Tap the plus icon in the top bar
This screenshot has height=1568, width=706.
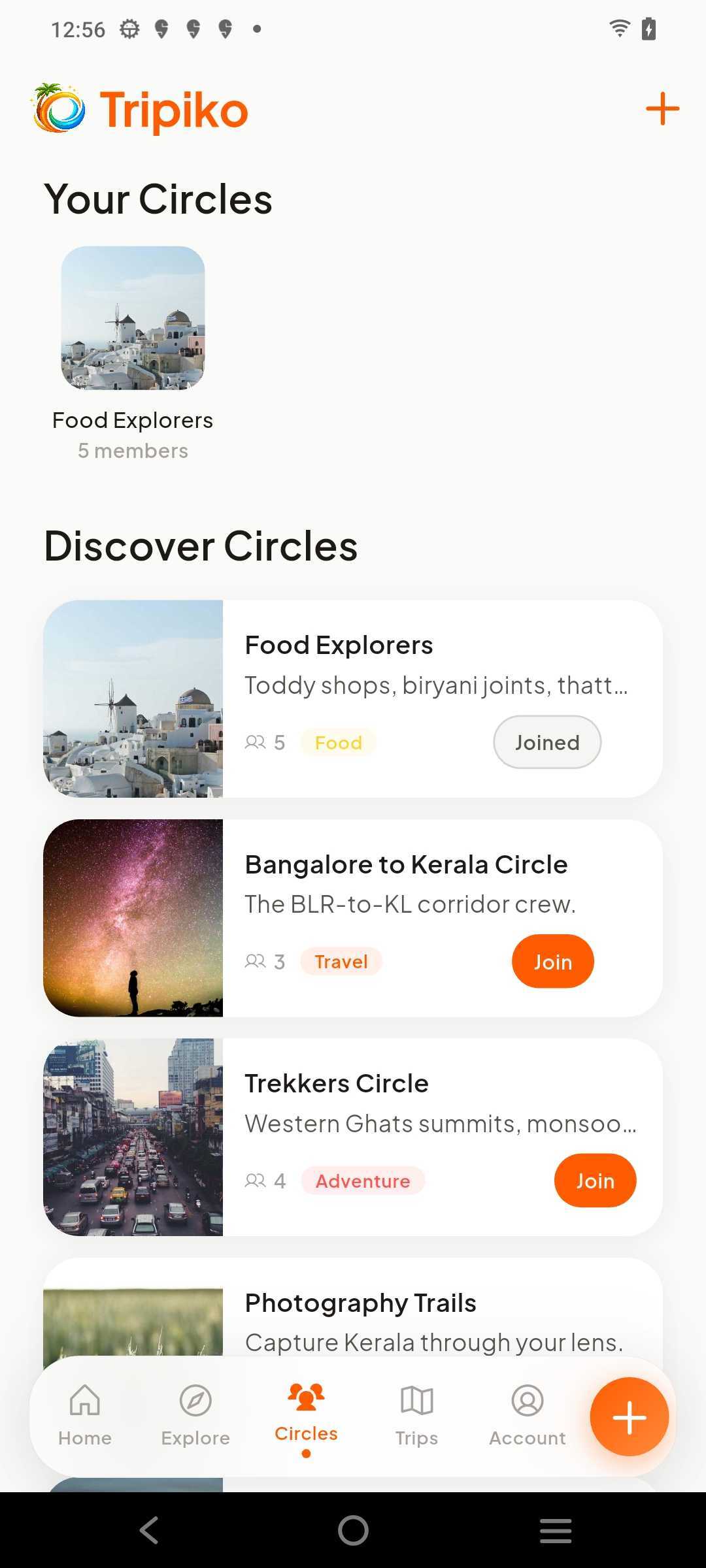coord(662,109)
